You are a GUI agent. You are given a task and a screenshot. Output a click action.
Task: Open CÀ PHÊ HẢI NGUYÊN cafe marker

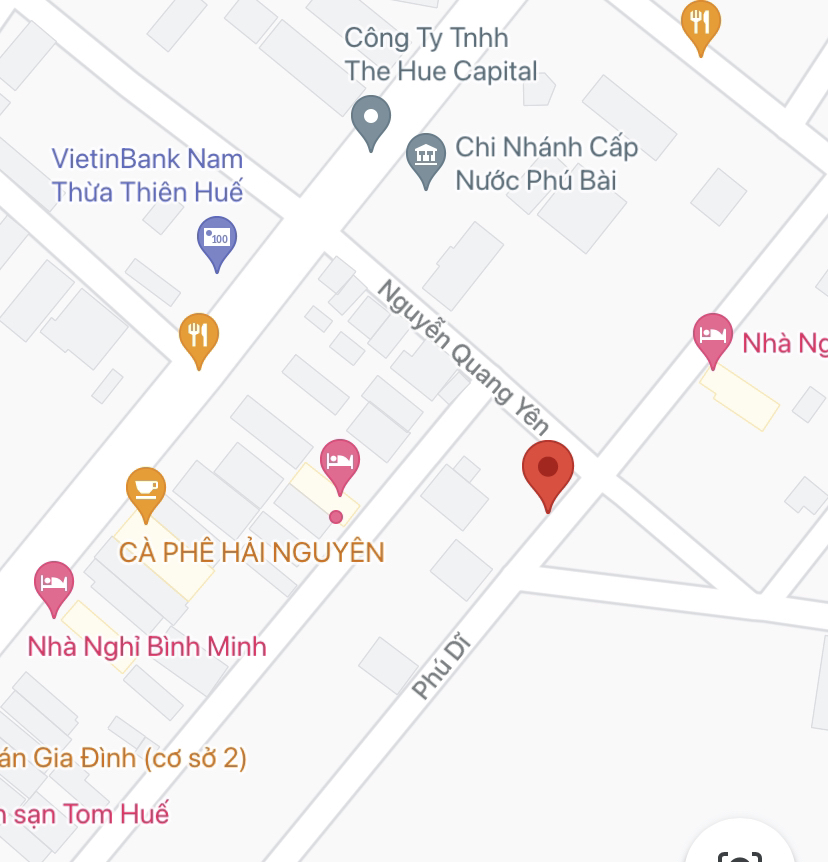pyautogui.click(x=145, y=491)
